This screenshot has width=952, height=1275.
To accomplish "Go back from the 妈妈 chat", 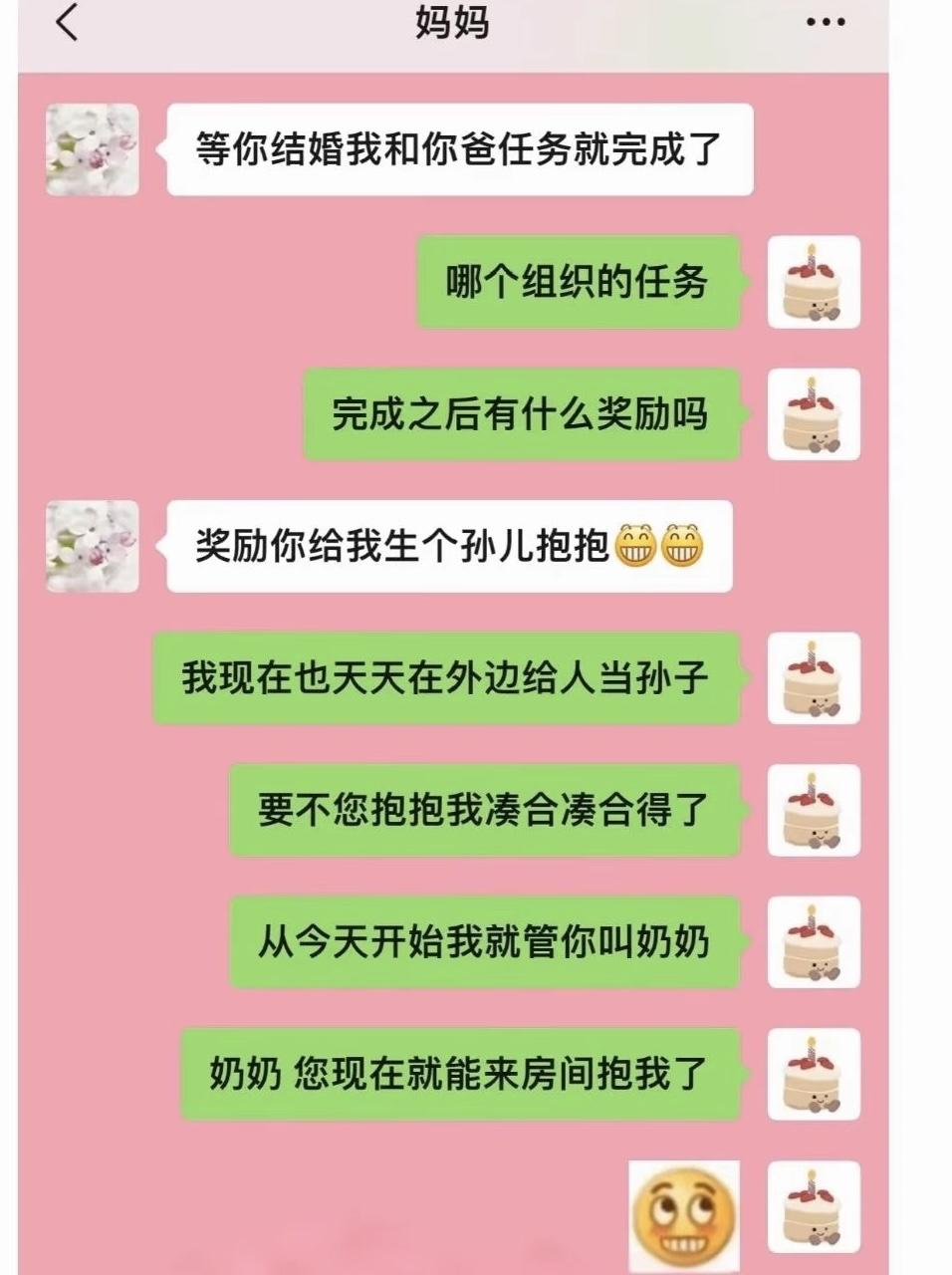I will point(66,22).
